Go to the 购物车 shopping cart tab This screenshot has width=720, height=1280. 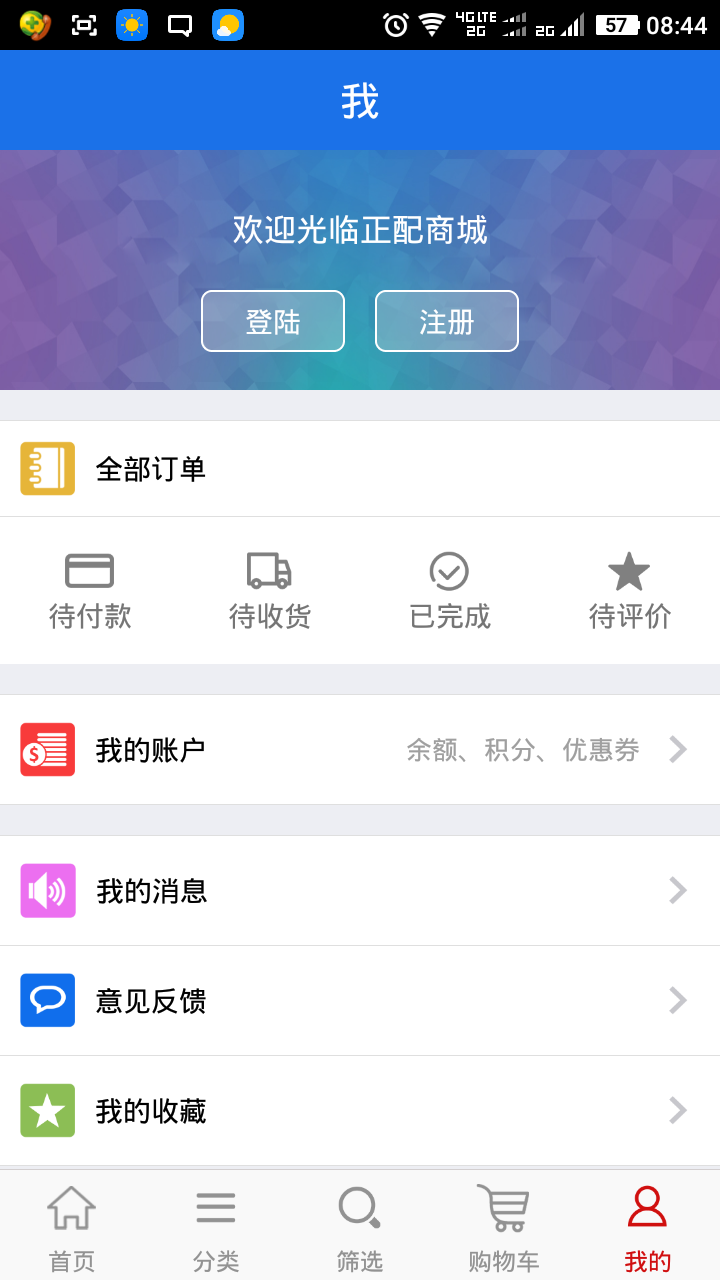pyautogui.click(x=504, y=1227)
